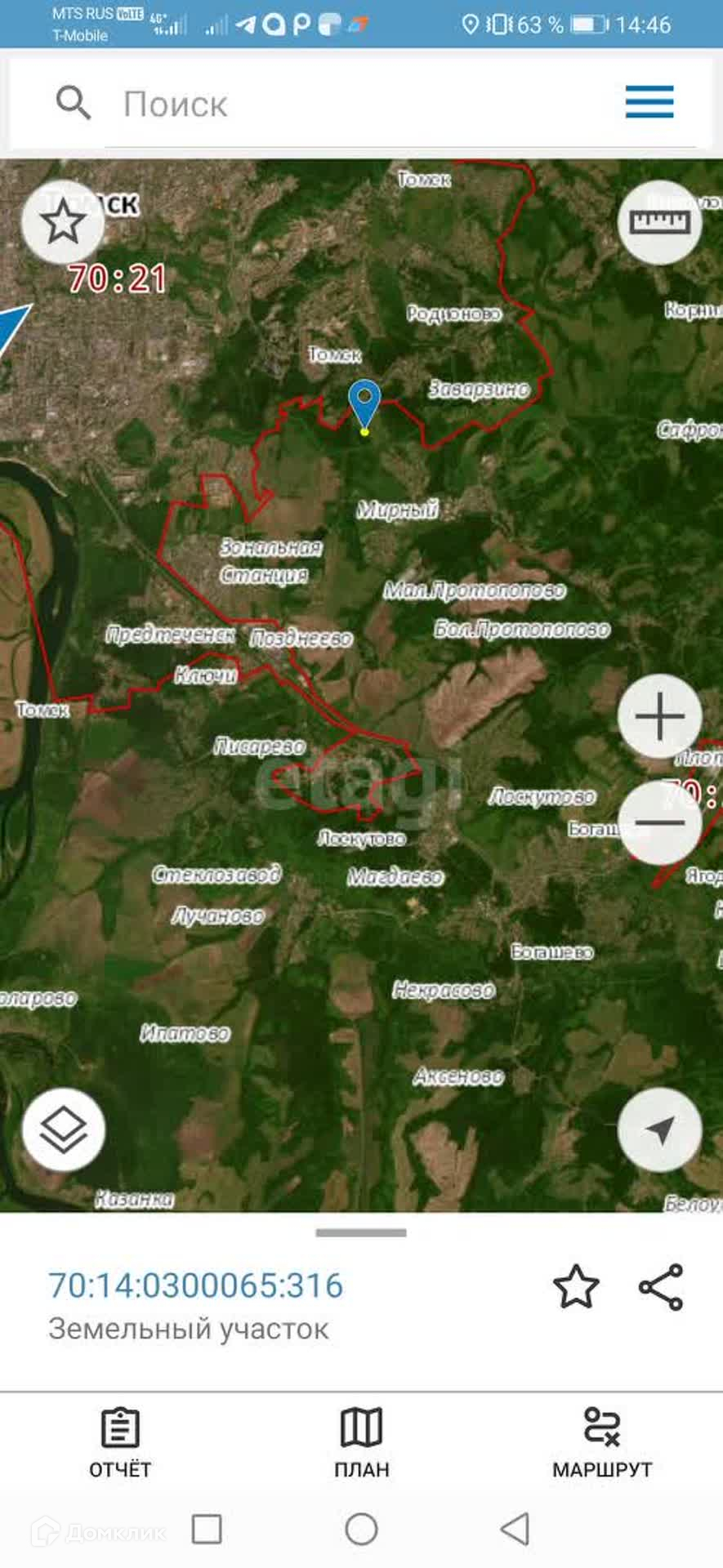723x1568 pixels.
Task: Add this land plot to favorites
Action: (576, 1287)
